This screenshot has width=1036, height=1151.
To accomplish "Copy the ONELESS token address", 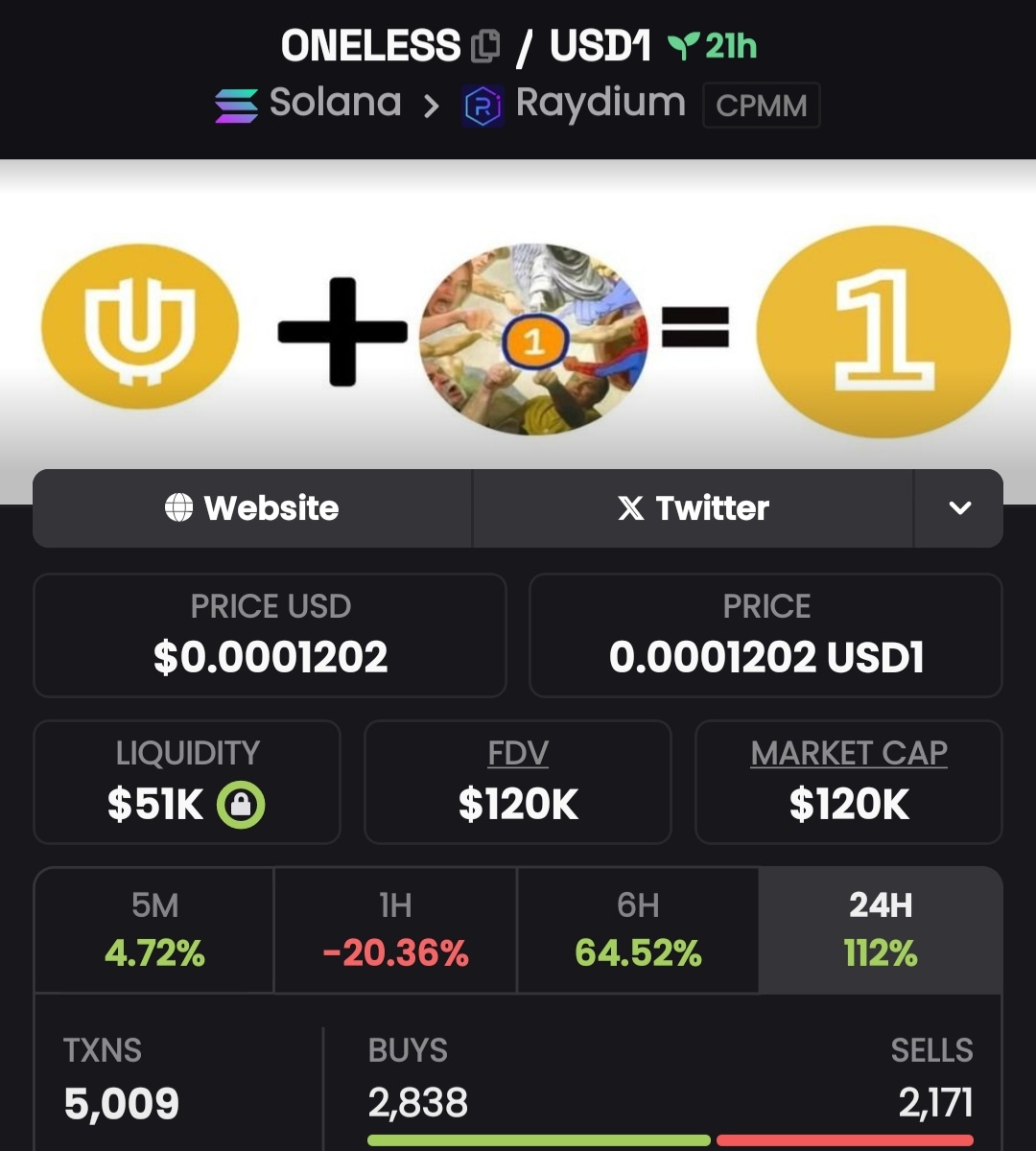I will click(485, 46).
